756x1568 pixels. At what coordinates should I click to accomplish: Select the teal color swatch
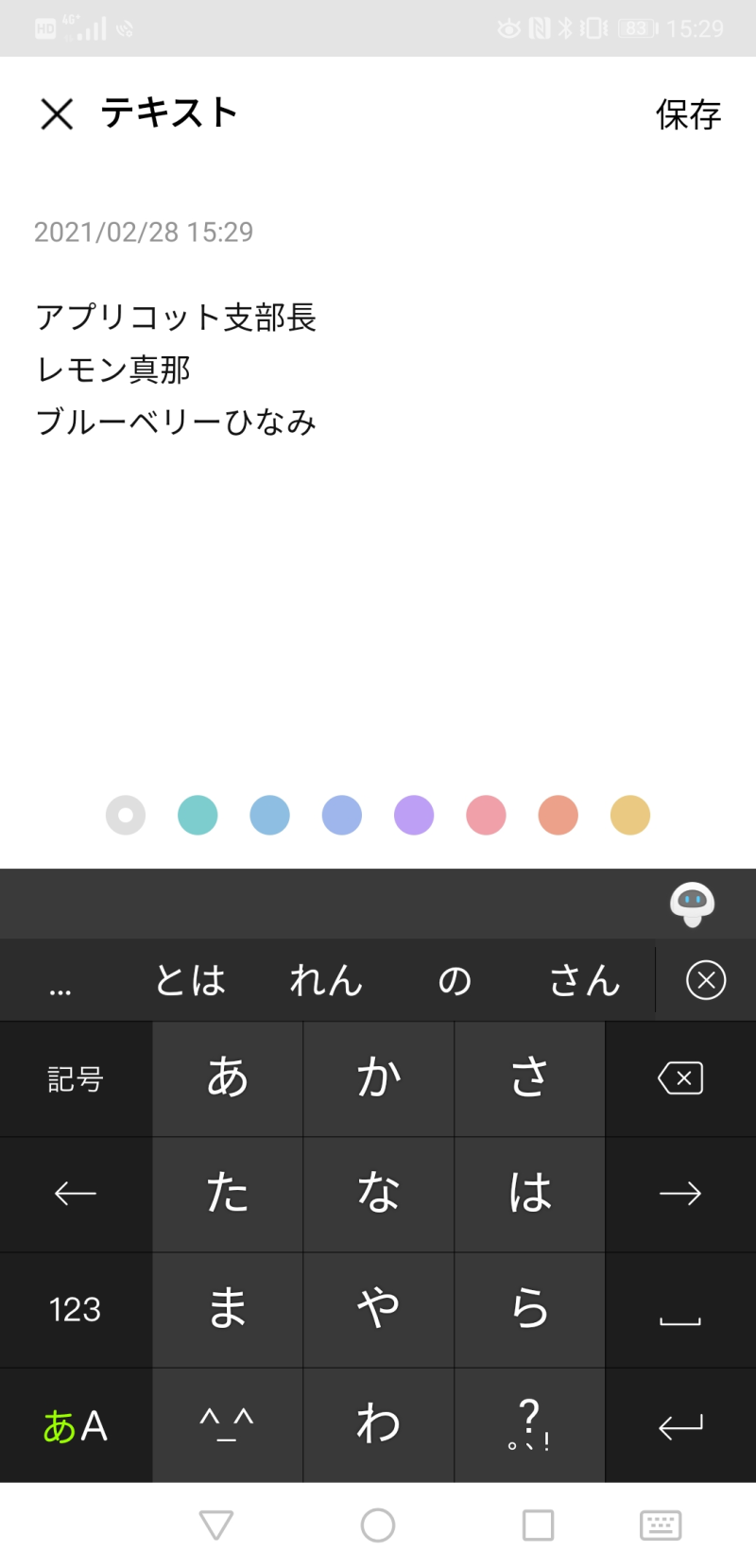[x=198, y=815]
